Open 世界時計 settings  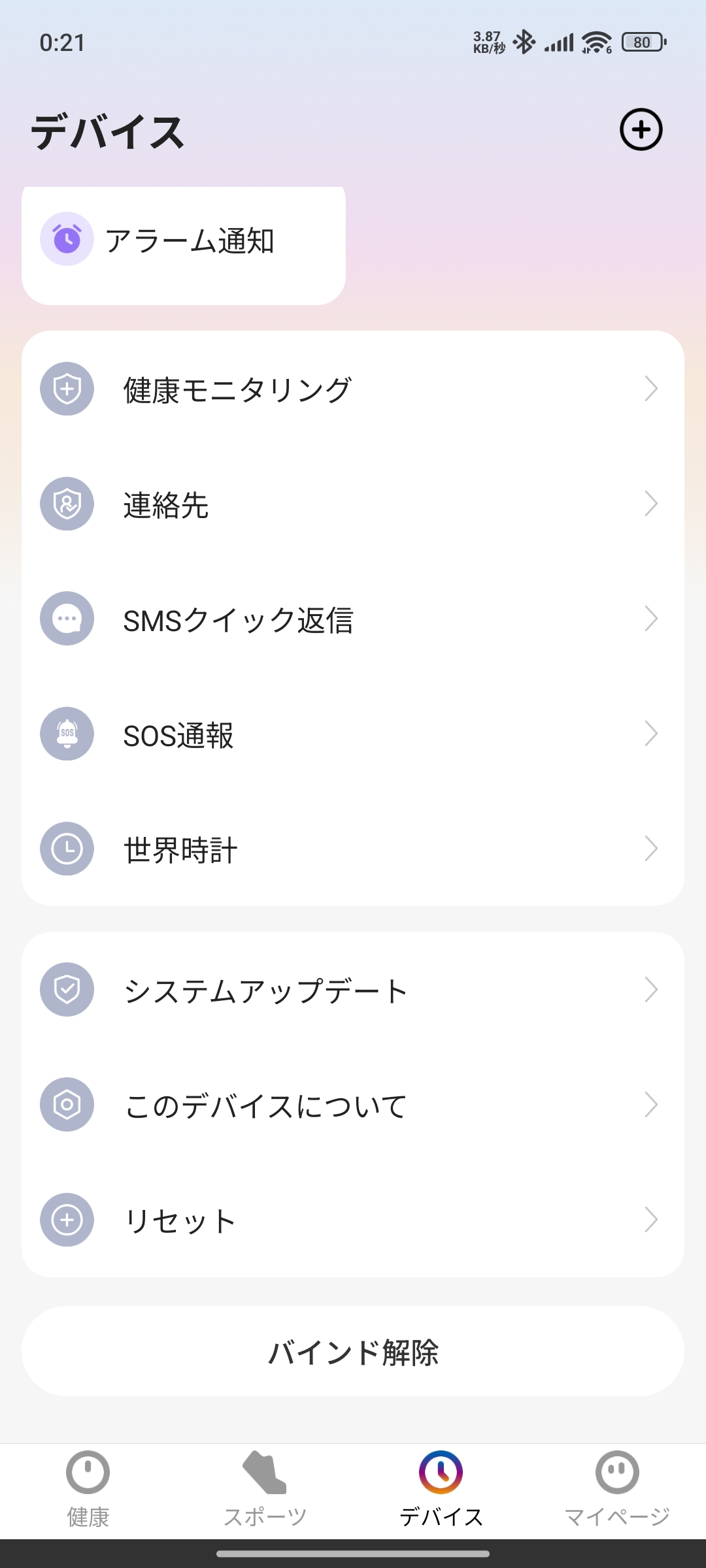point(353,849)
